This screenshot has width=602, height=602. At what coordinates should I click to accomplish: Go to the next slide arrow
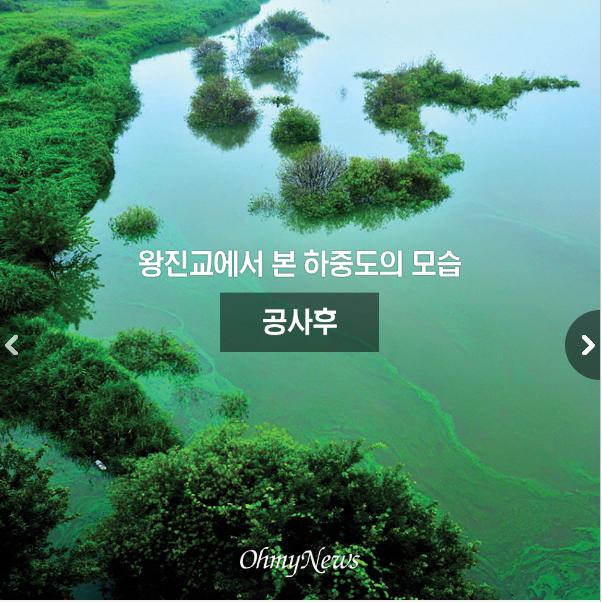point(587,345)
